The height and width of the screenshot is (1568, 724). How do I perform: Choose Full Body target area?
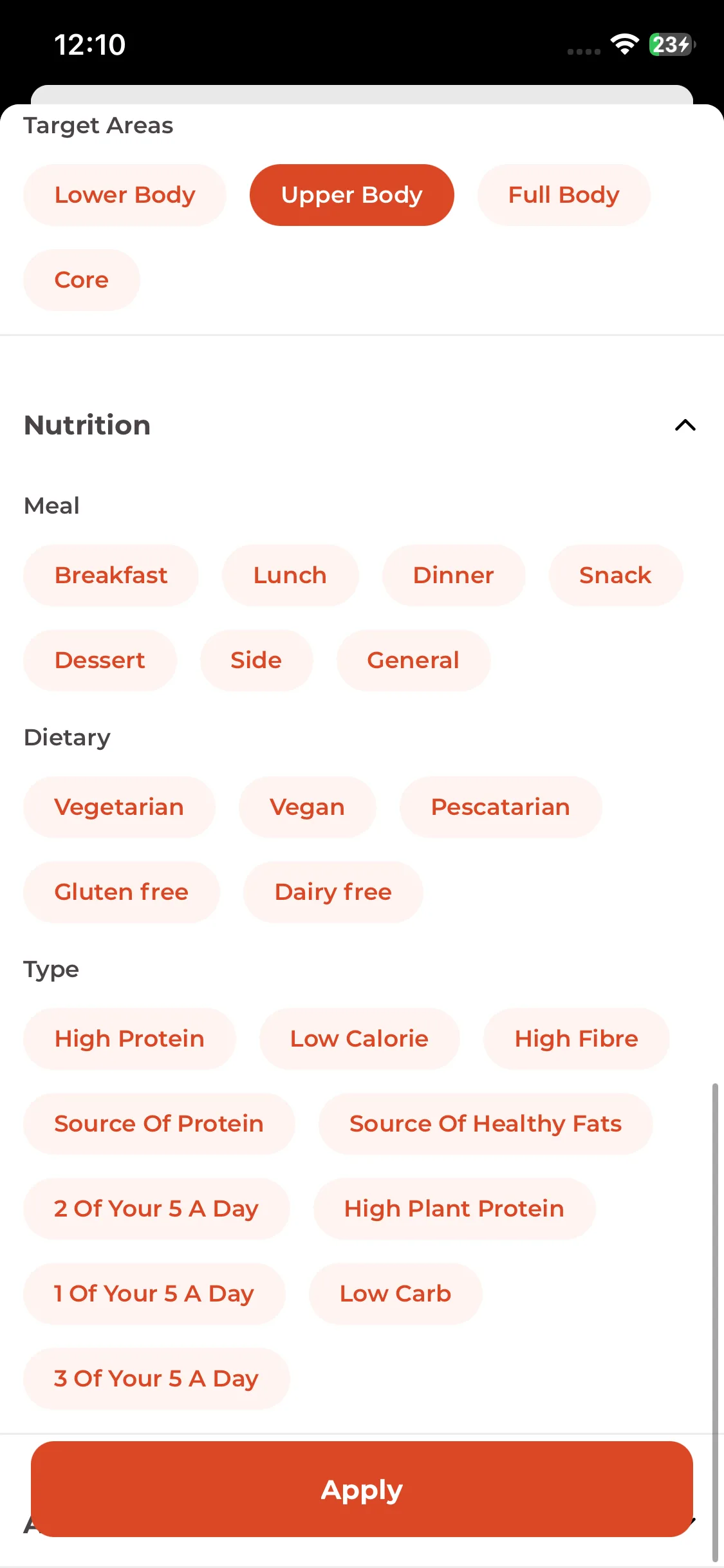click(563, 195)
